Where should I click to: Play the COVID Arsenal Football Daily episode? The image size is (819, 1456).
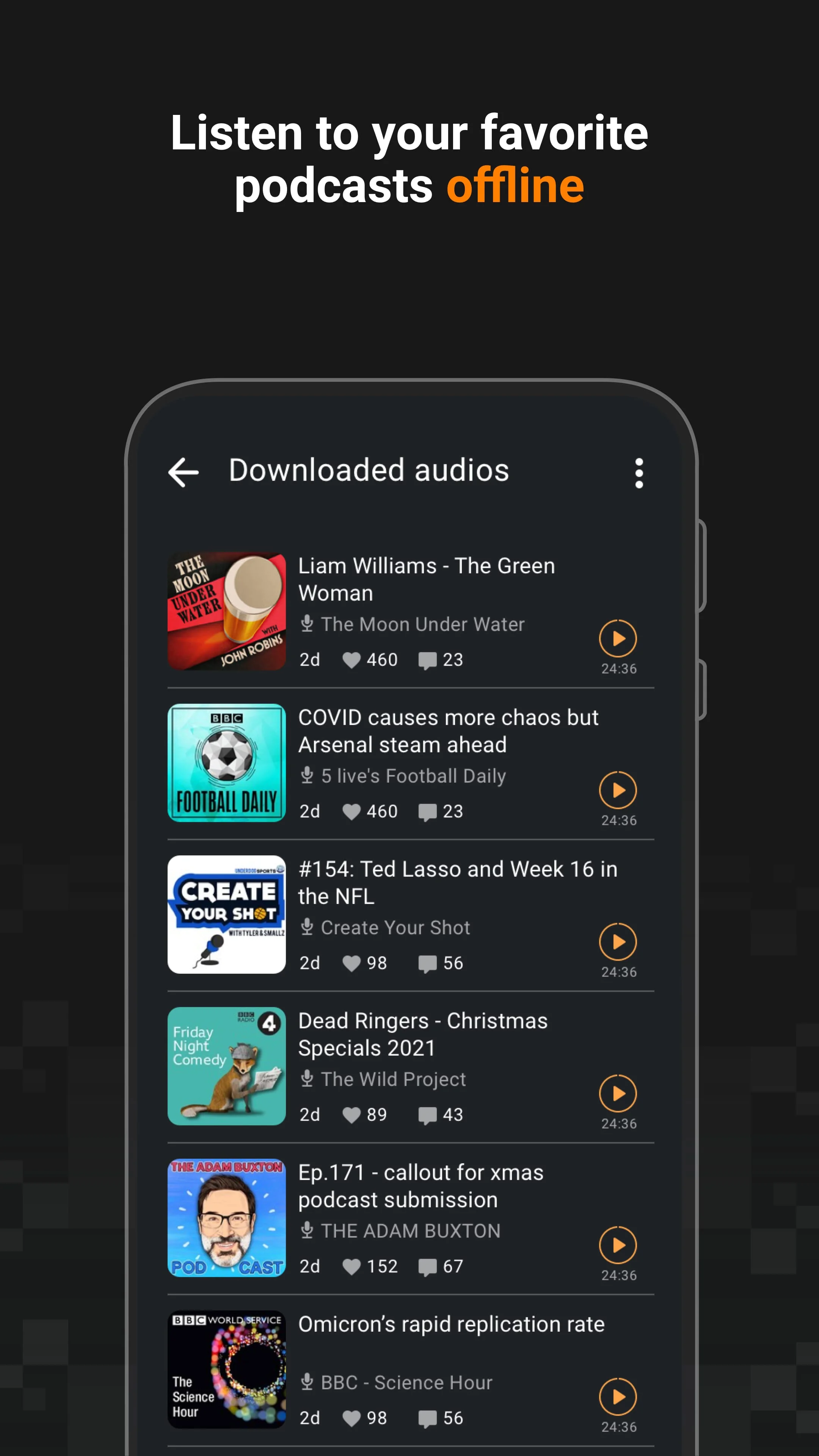618,791
